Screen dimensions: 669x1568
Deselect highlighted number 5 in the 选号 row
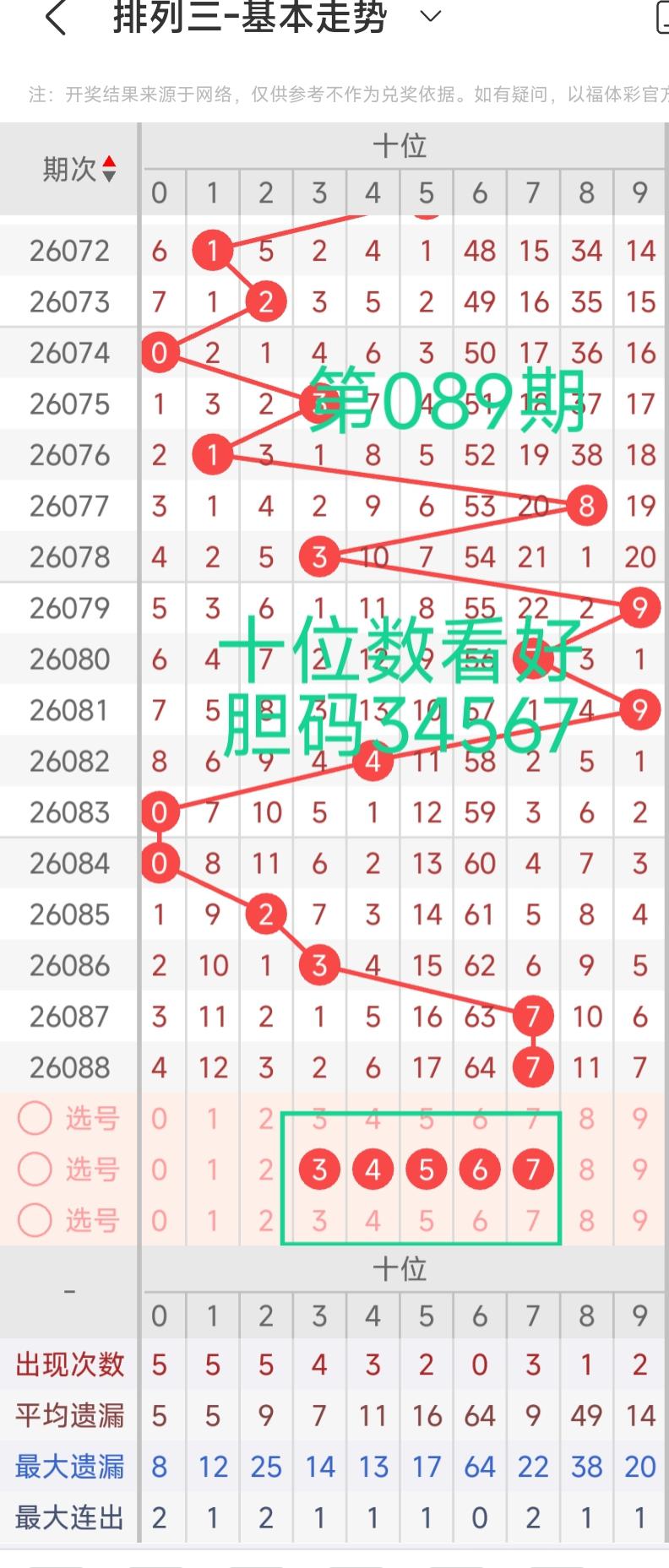point(427,1169)
